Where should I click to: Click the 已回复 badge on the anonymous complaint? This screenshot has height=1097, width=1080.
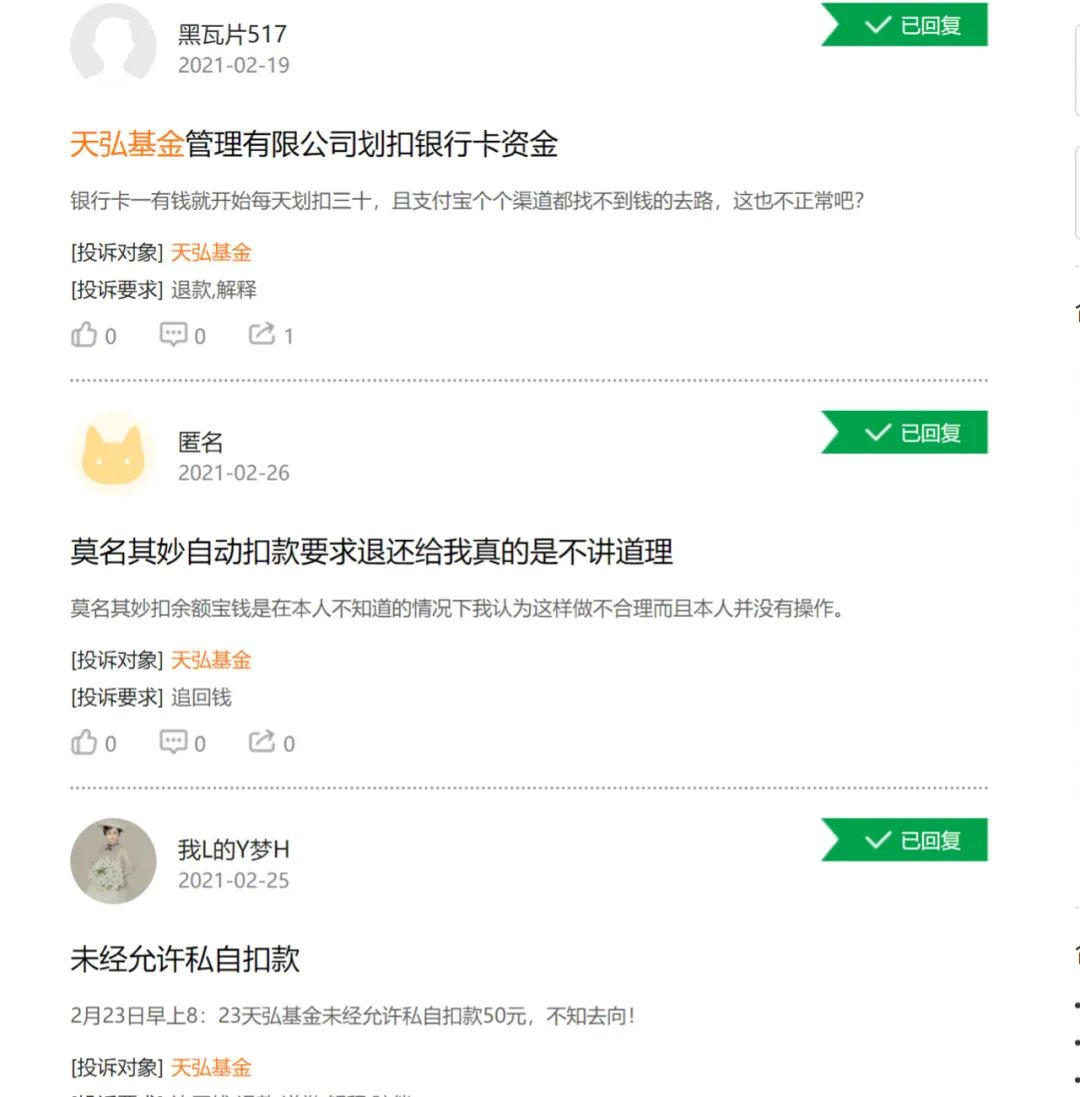[x=905, y=432]
